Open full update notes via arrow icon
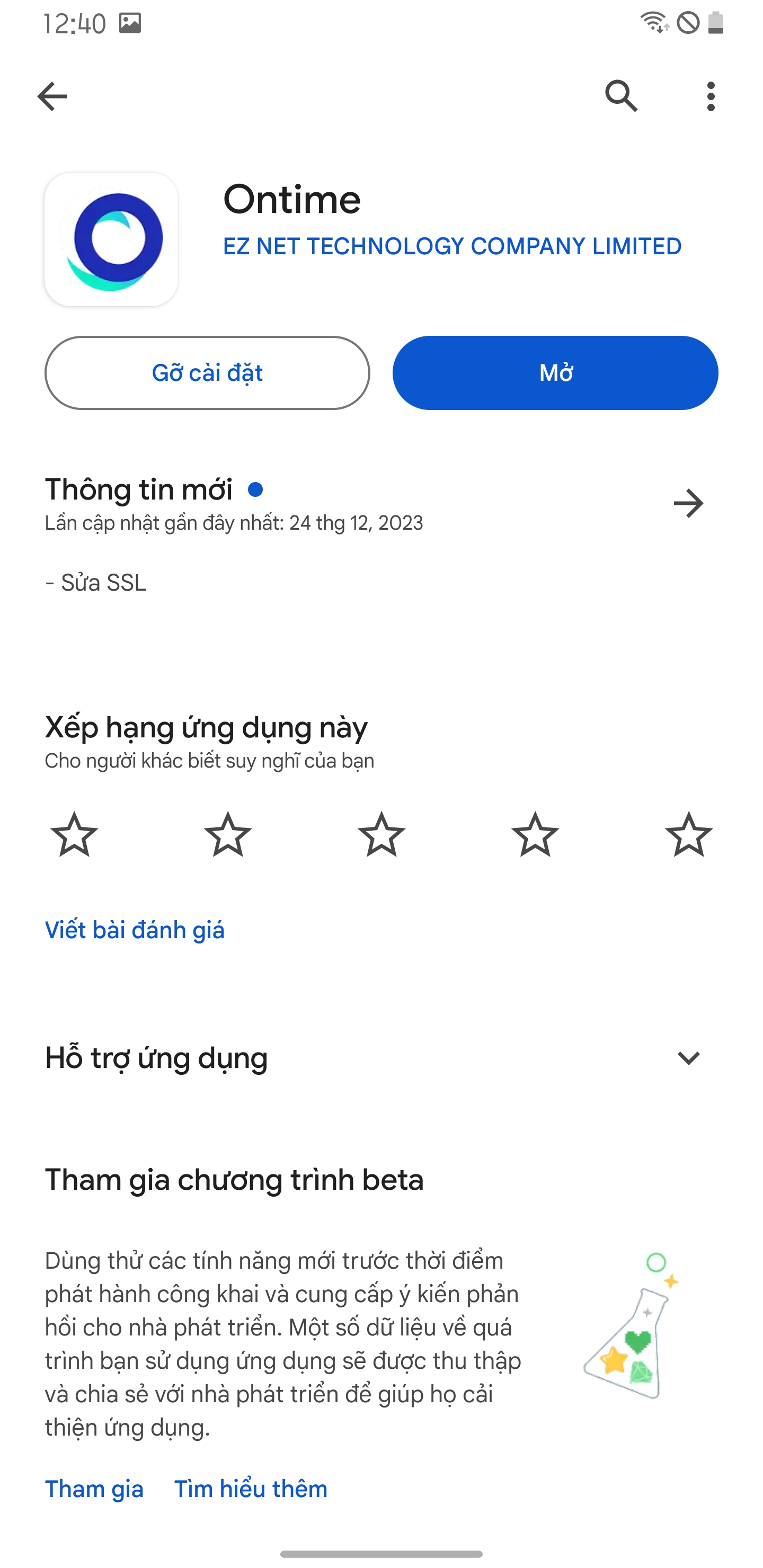 point(688,503)
